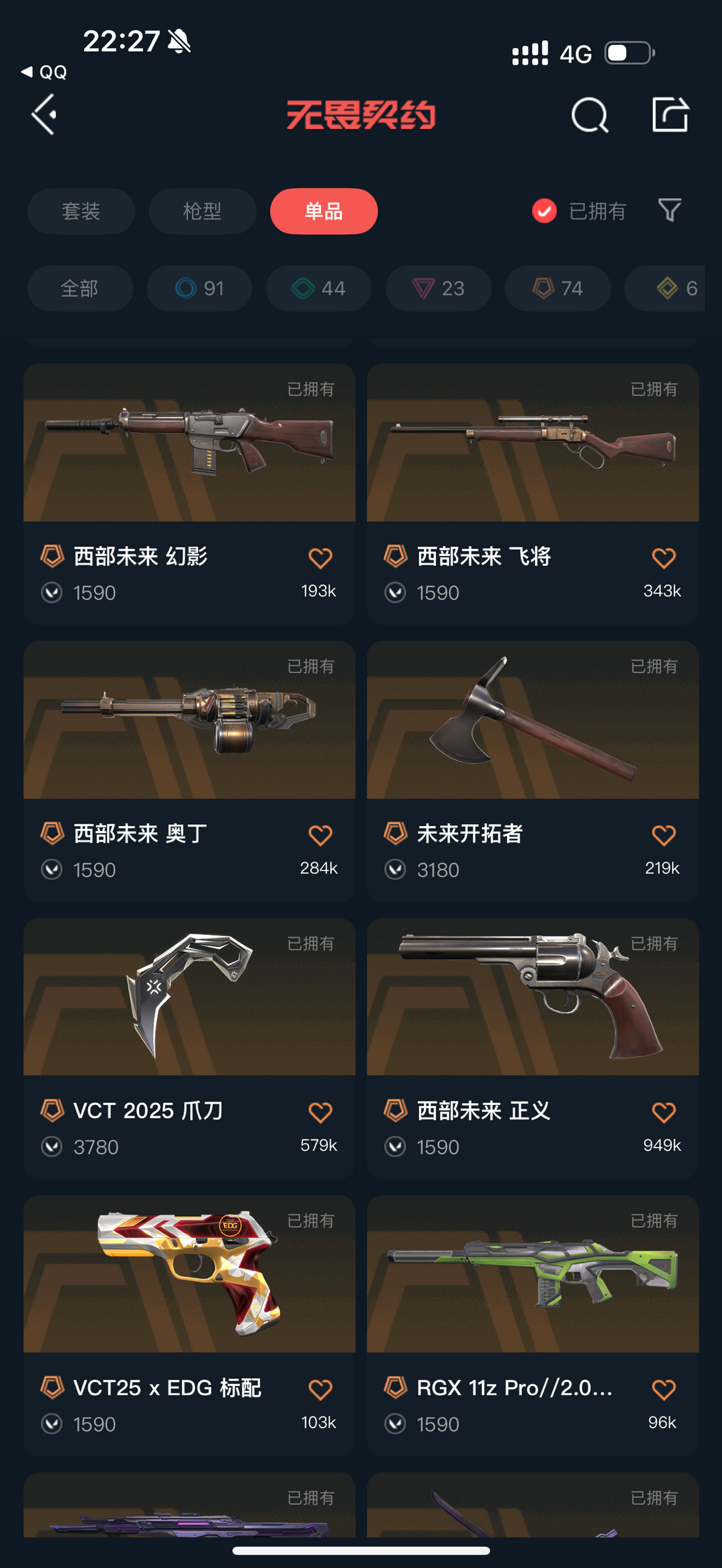Switch to the 套装 tab
This screenshot has height=1568, width=722.
(81, 211)
